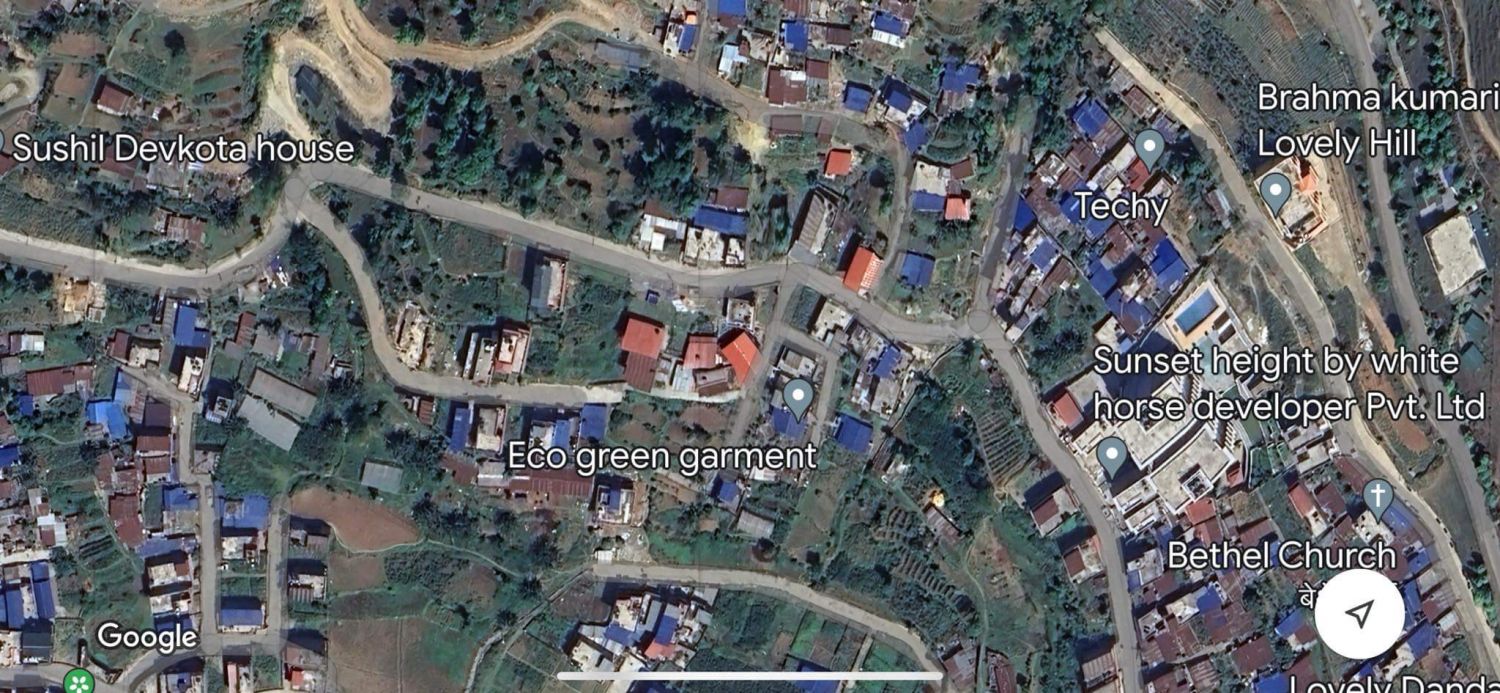The height and width of the screenshot is (693, 1500).
Task: Select the green marker near the Google logo
Action: coord(78,682)
